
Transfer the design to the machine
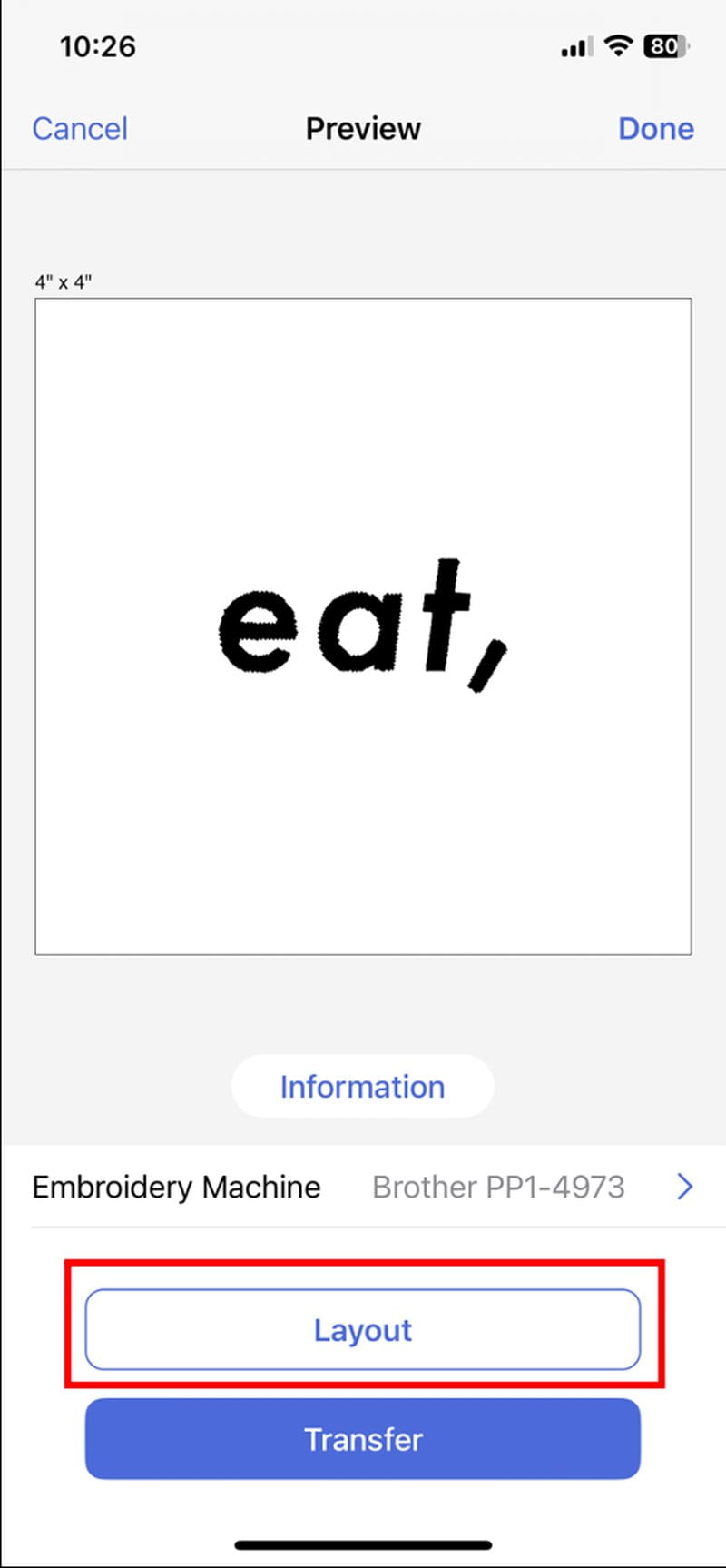click(x=363, y=1438)
